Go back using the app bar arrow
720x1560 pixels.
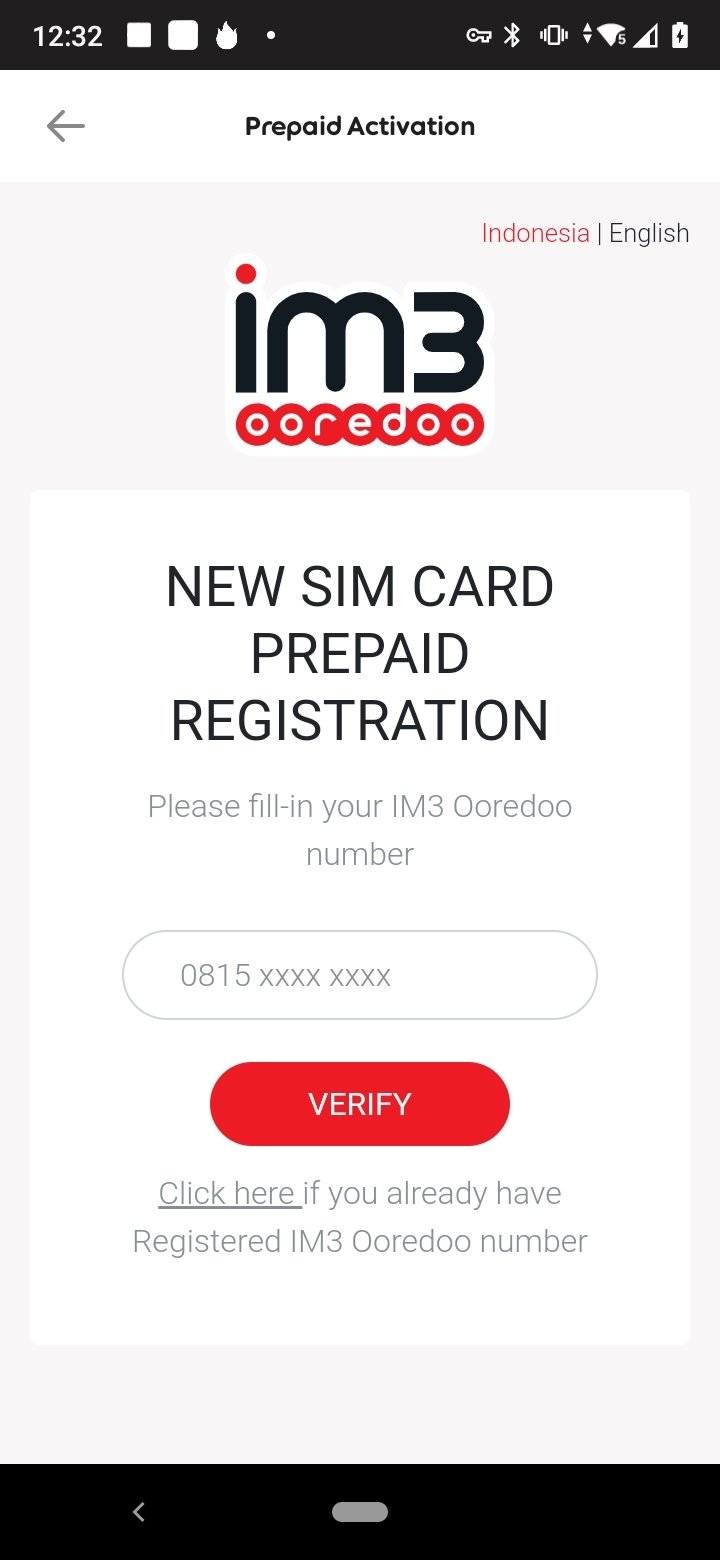[66, 126]
